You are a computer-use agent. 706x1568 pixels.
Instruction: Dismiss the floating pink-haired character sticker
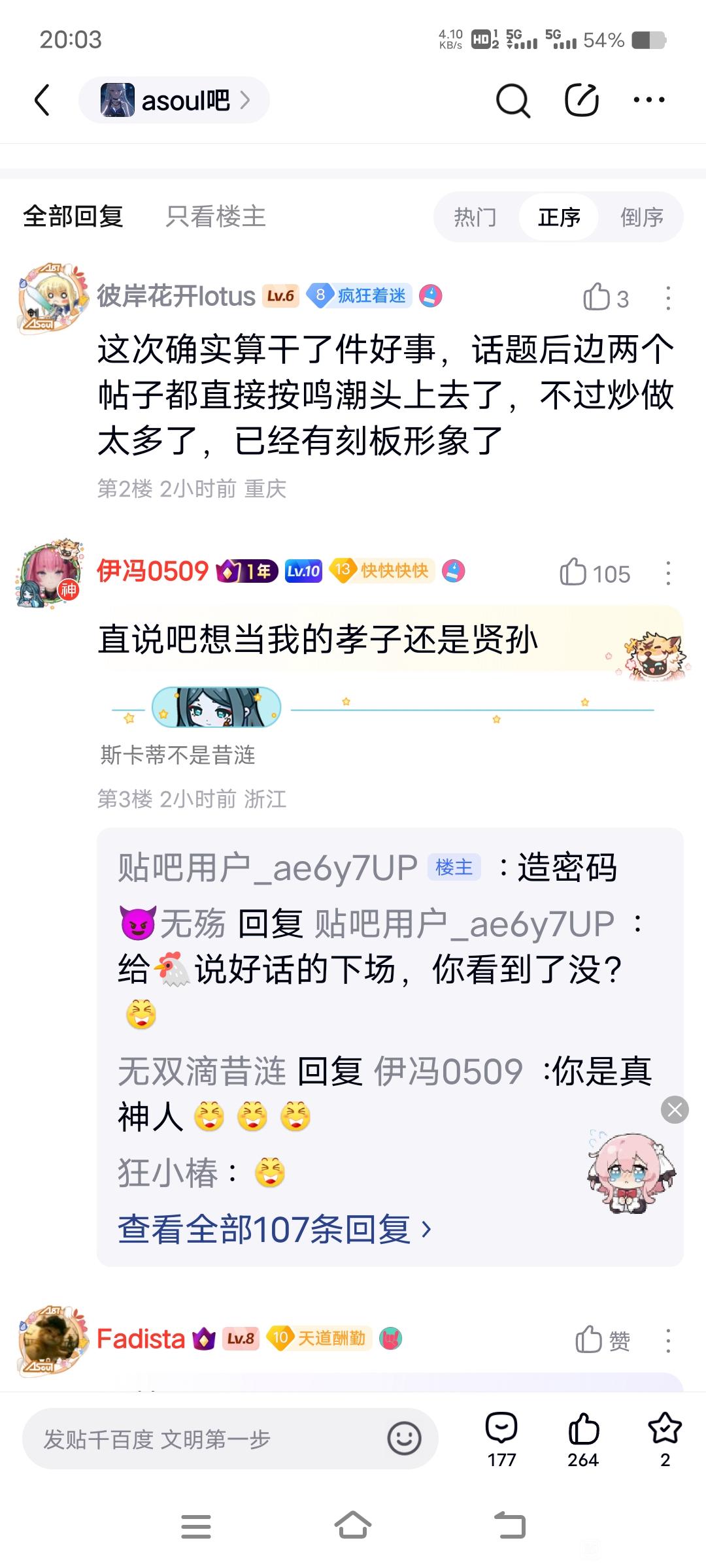[x=675, y=1109]
